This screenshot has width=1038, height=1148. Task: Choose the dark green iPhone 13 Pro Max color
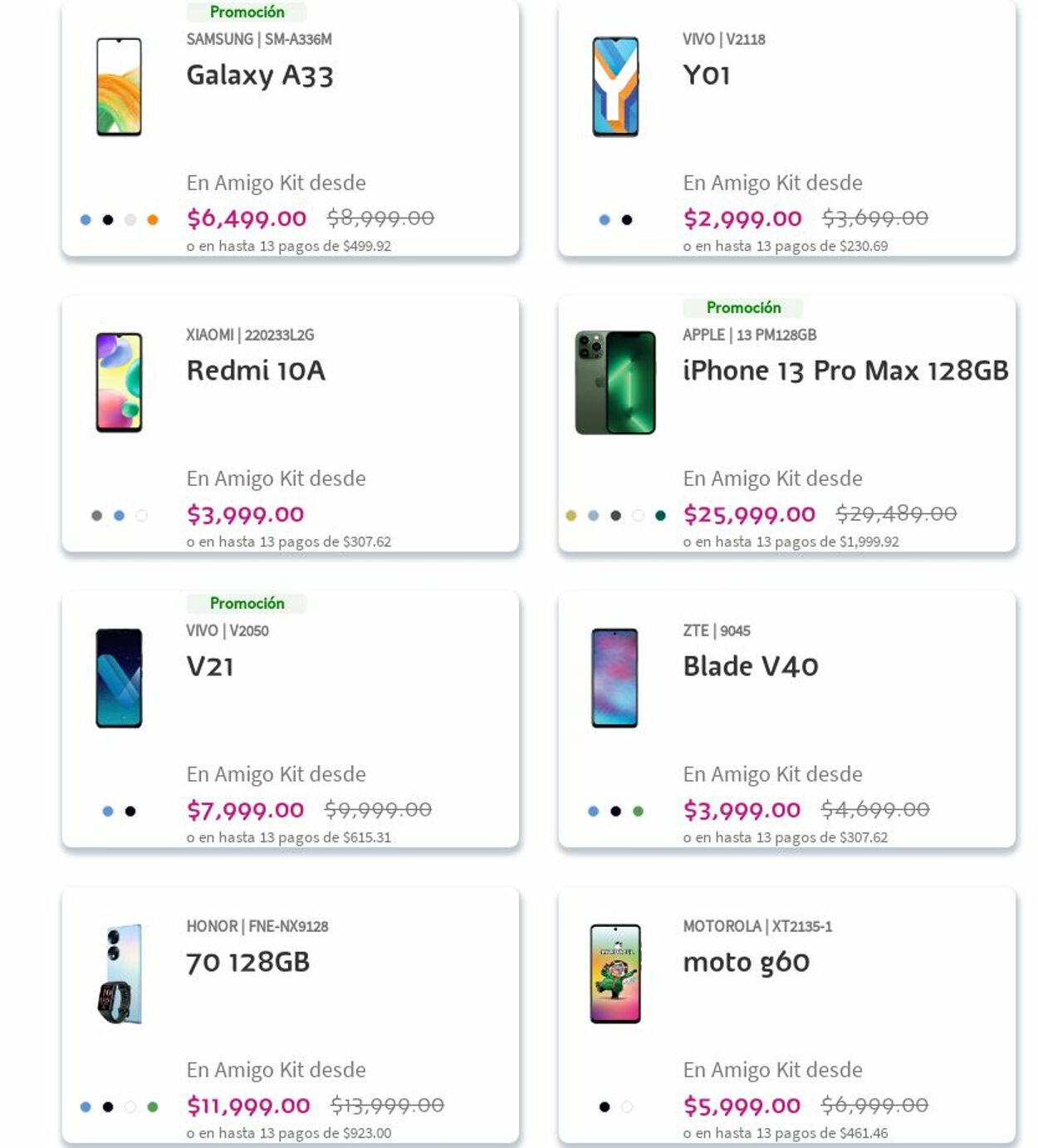tap(660, 516)
